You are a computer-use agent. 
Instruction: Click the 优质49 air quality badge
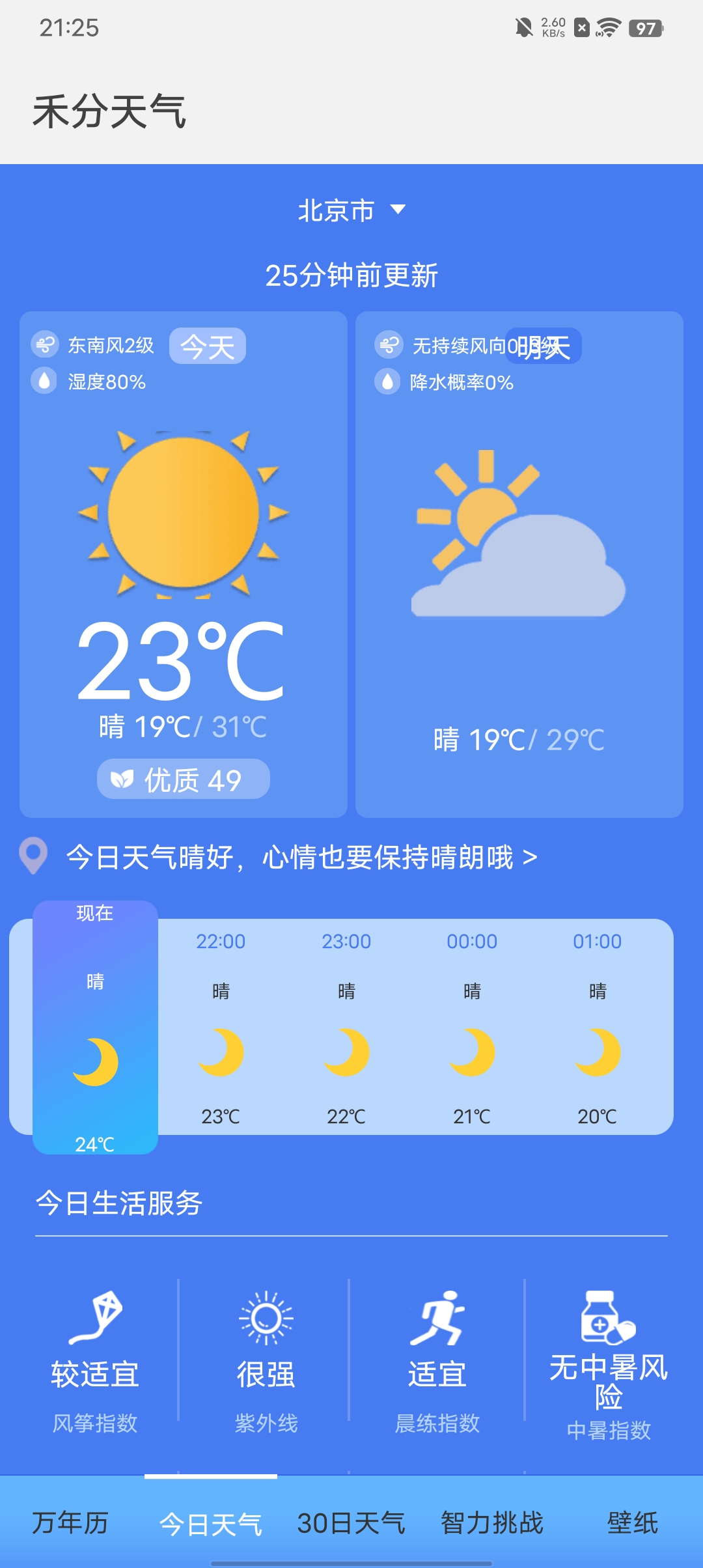pos(183,779)
